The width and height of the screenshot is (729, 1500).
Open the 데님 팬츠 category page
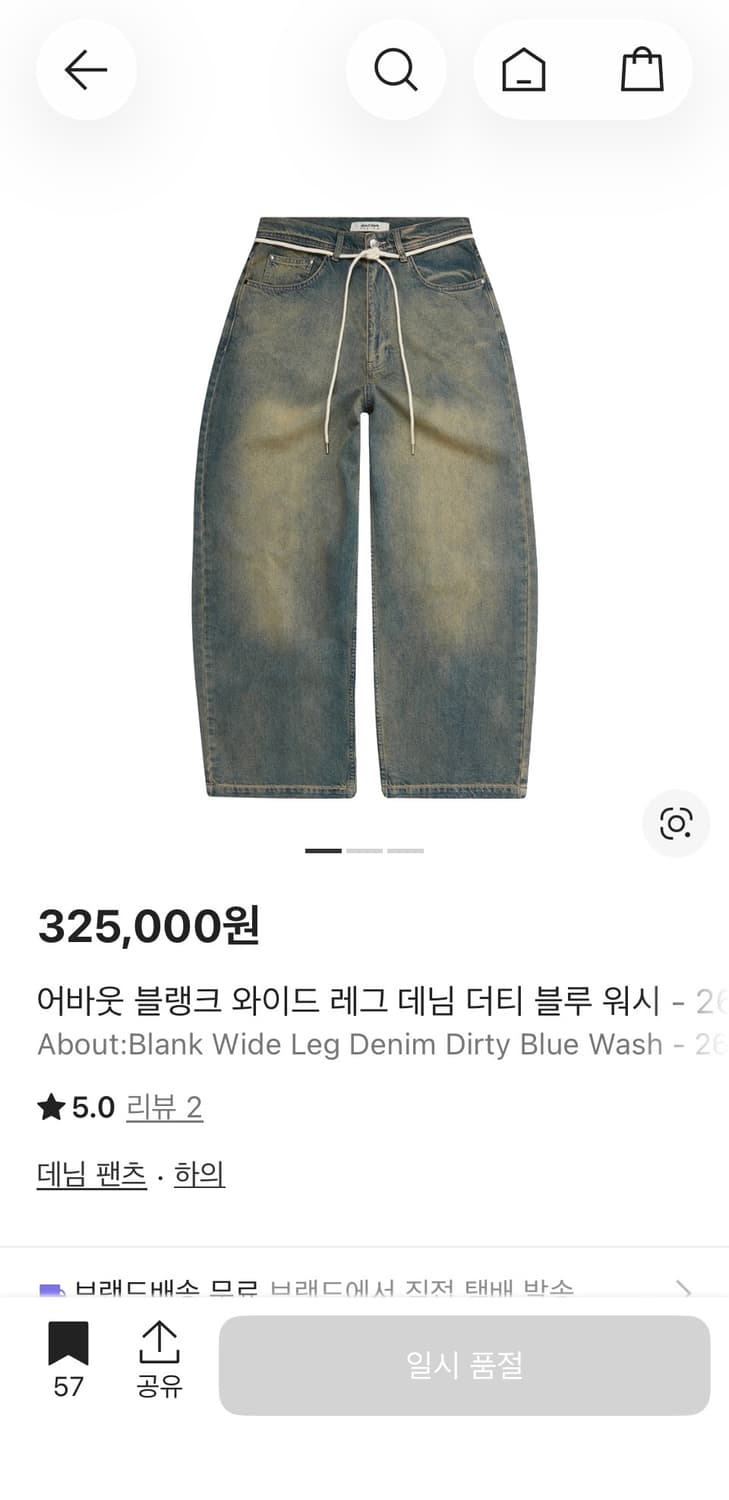pos(90,1175)
